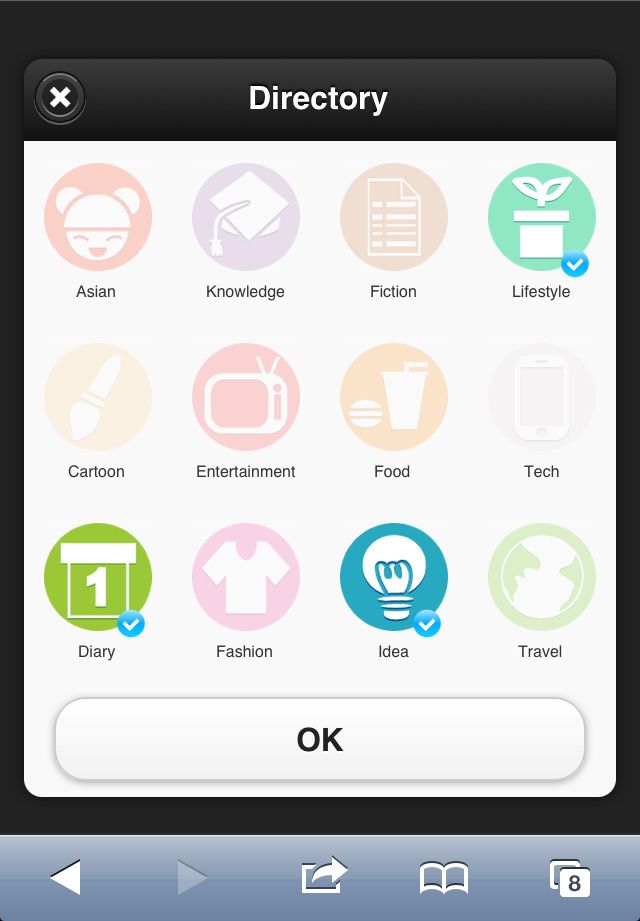Choose the Food category
Viewport: 640px width, 921px height.
pos(393,398)
